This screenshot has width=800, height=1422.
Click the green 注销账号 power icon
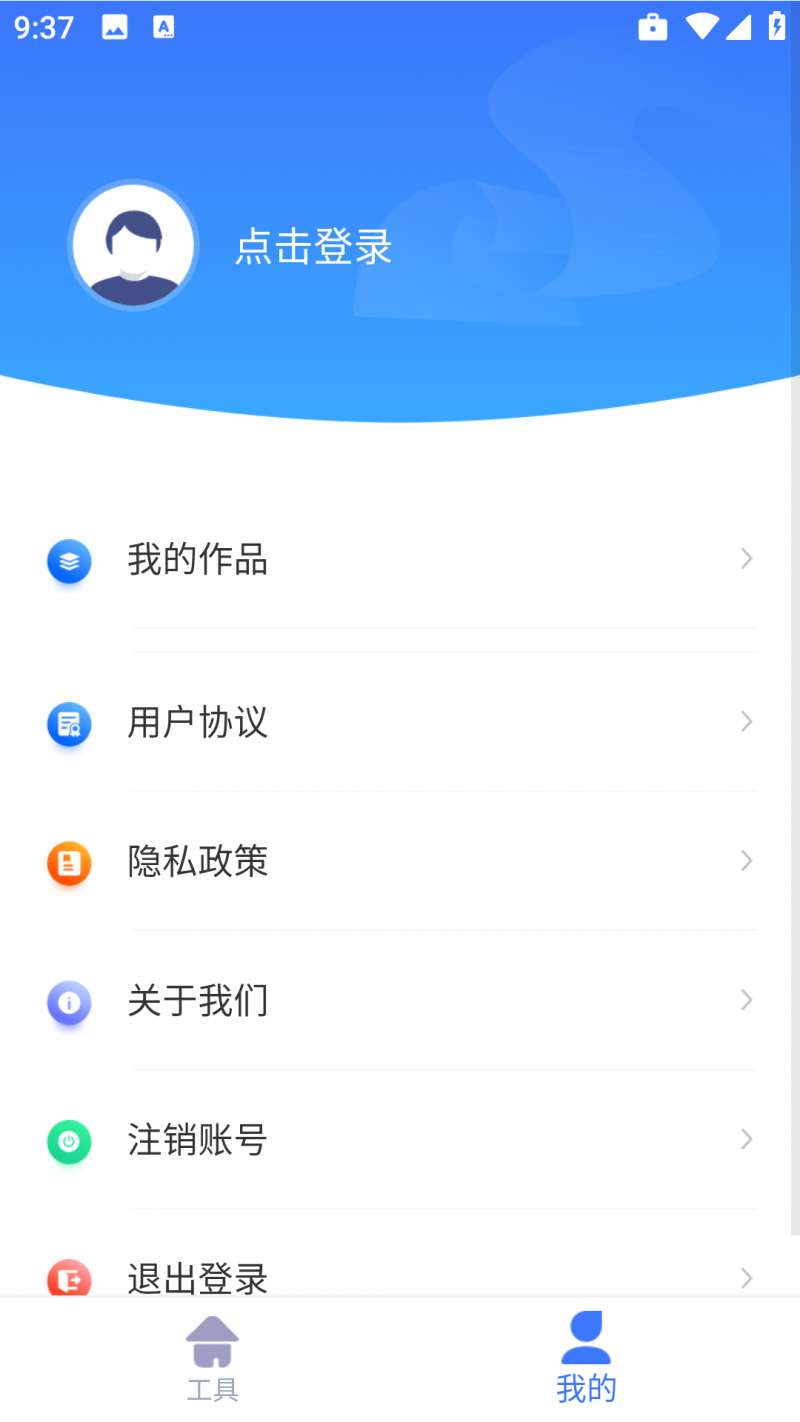pos(68,1140)
